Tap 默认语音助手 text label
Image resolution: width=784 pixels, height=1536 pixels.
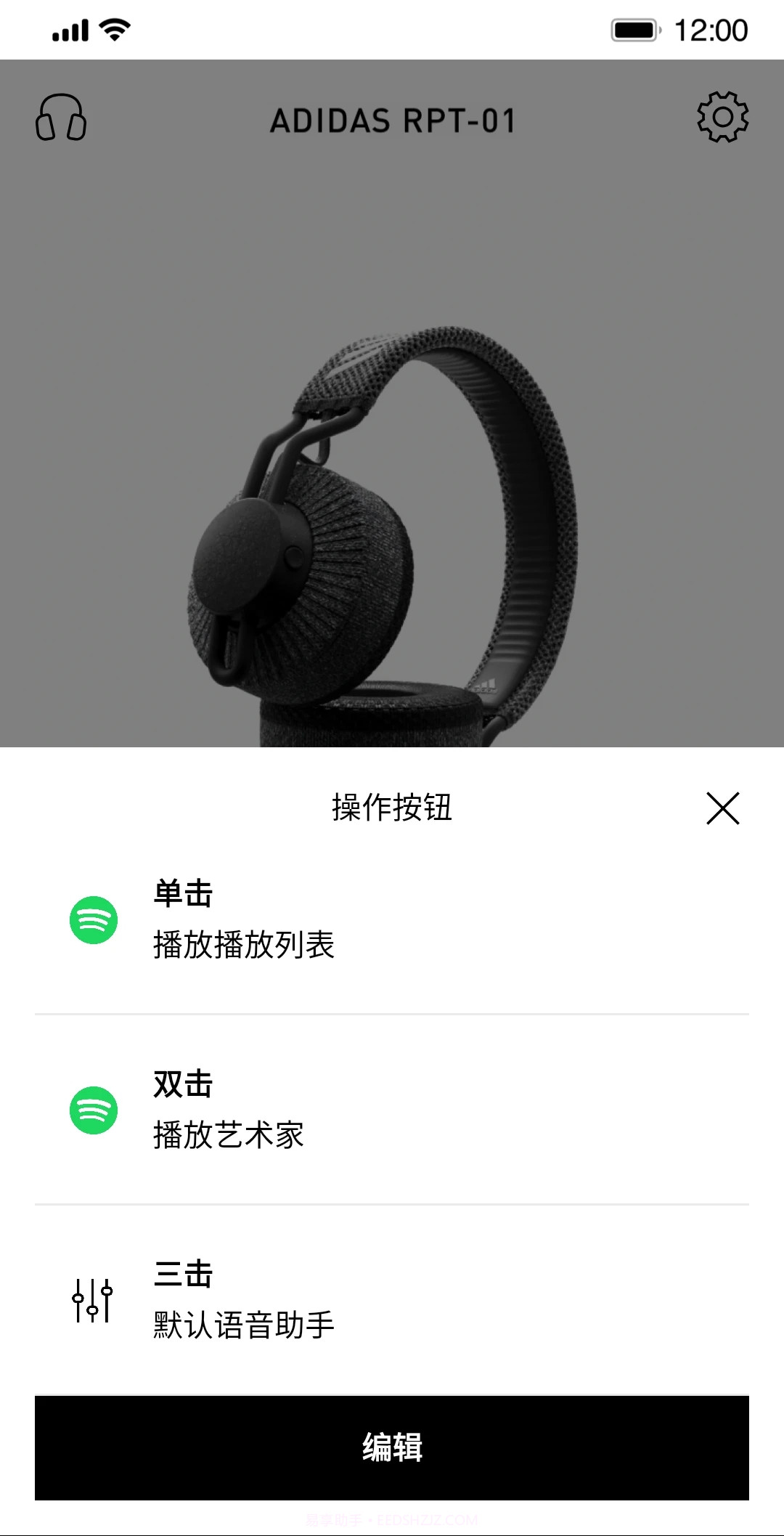tap(245, 1323)
